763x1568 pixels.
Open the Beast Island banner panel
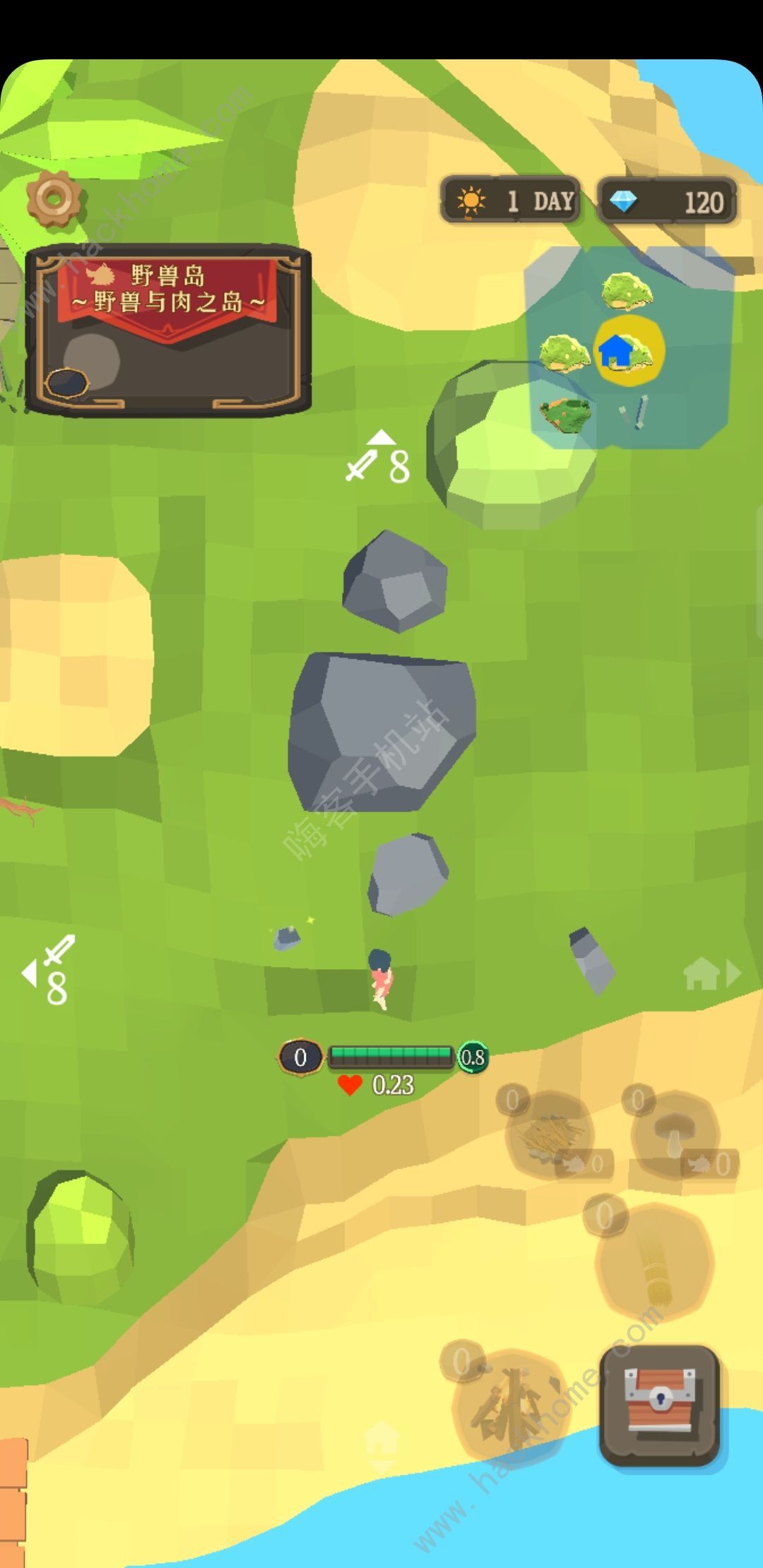[168, 329]
